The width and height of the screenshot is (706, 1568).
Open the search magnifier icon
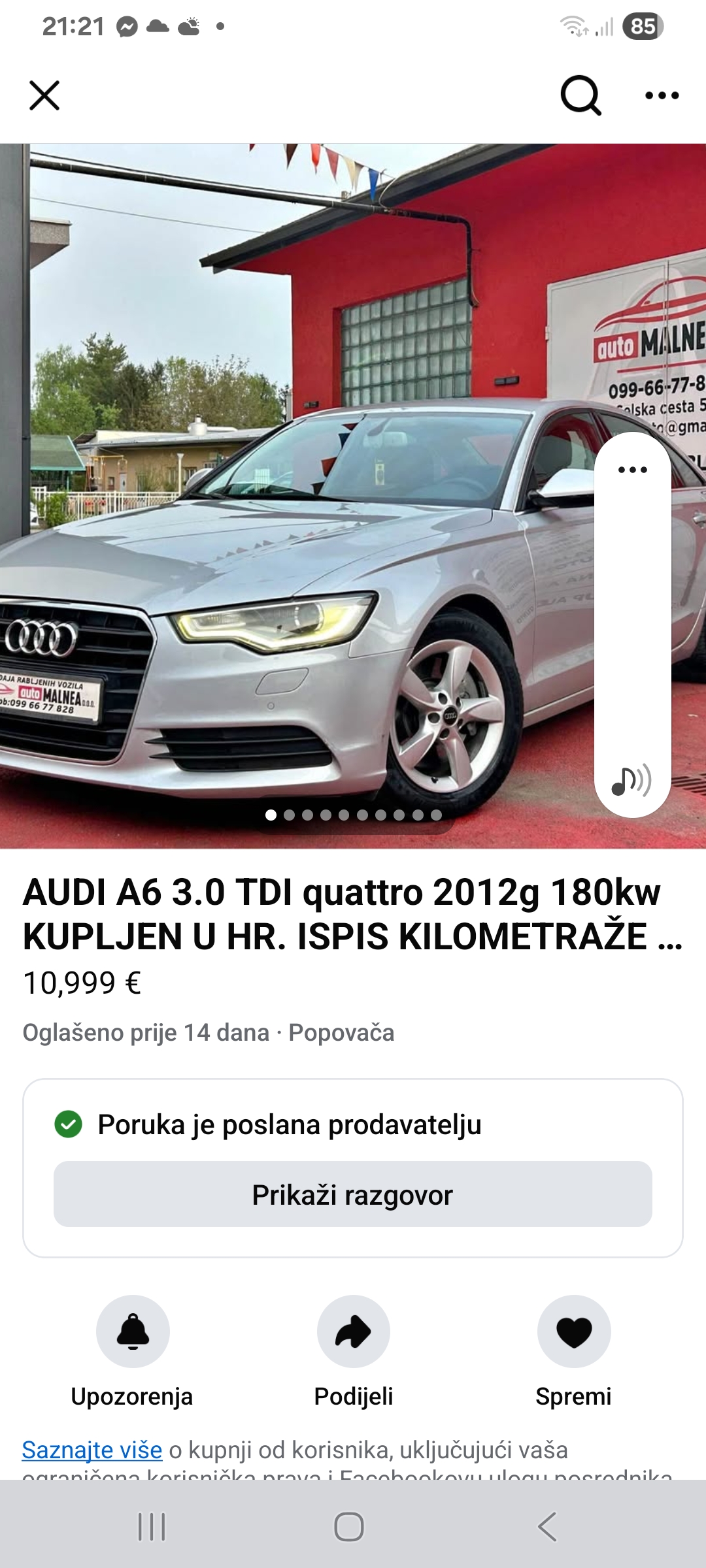(x=580, y=95)
